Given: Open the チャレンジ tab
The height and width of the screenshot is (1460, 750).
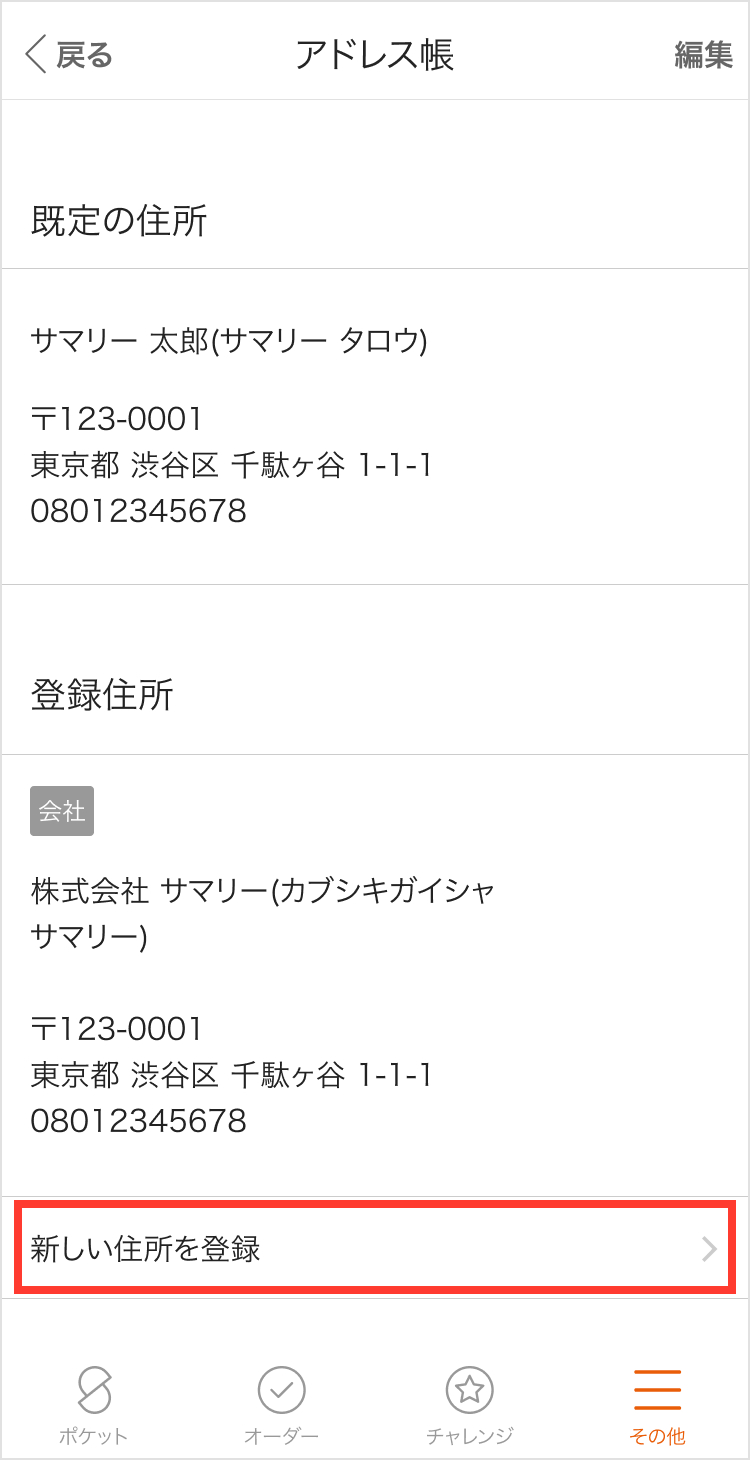Looking at the screenshot, I should point(469,1406).
